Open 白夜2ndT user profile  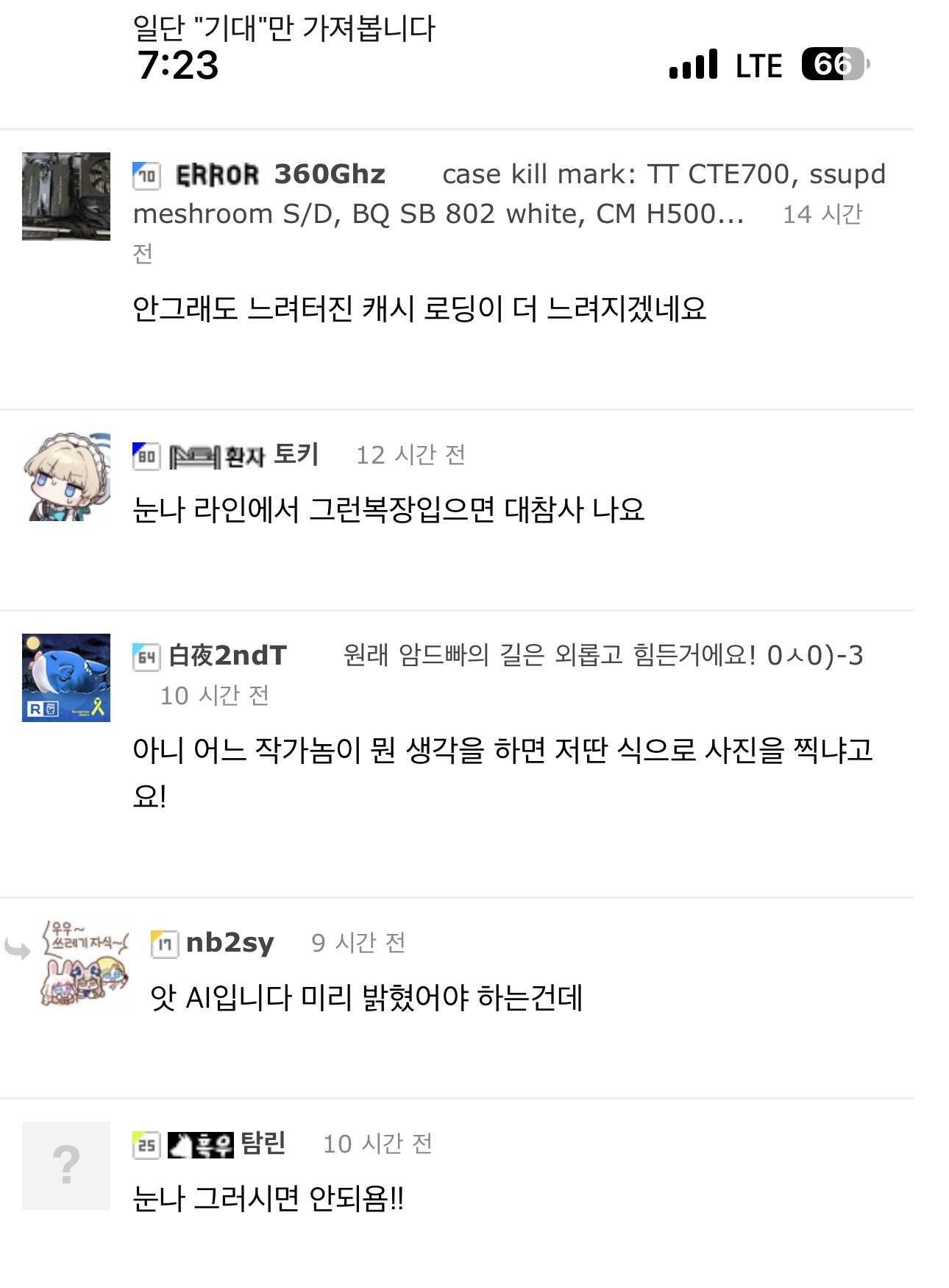click(x=227, y=655)
